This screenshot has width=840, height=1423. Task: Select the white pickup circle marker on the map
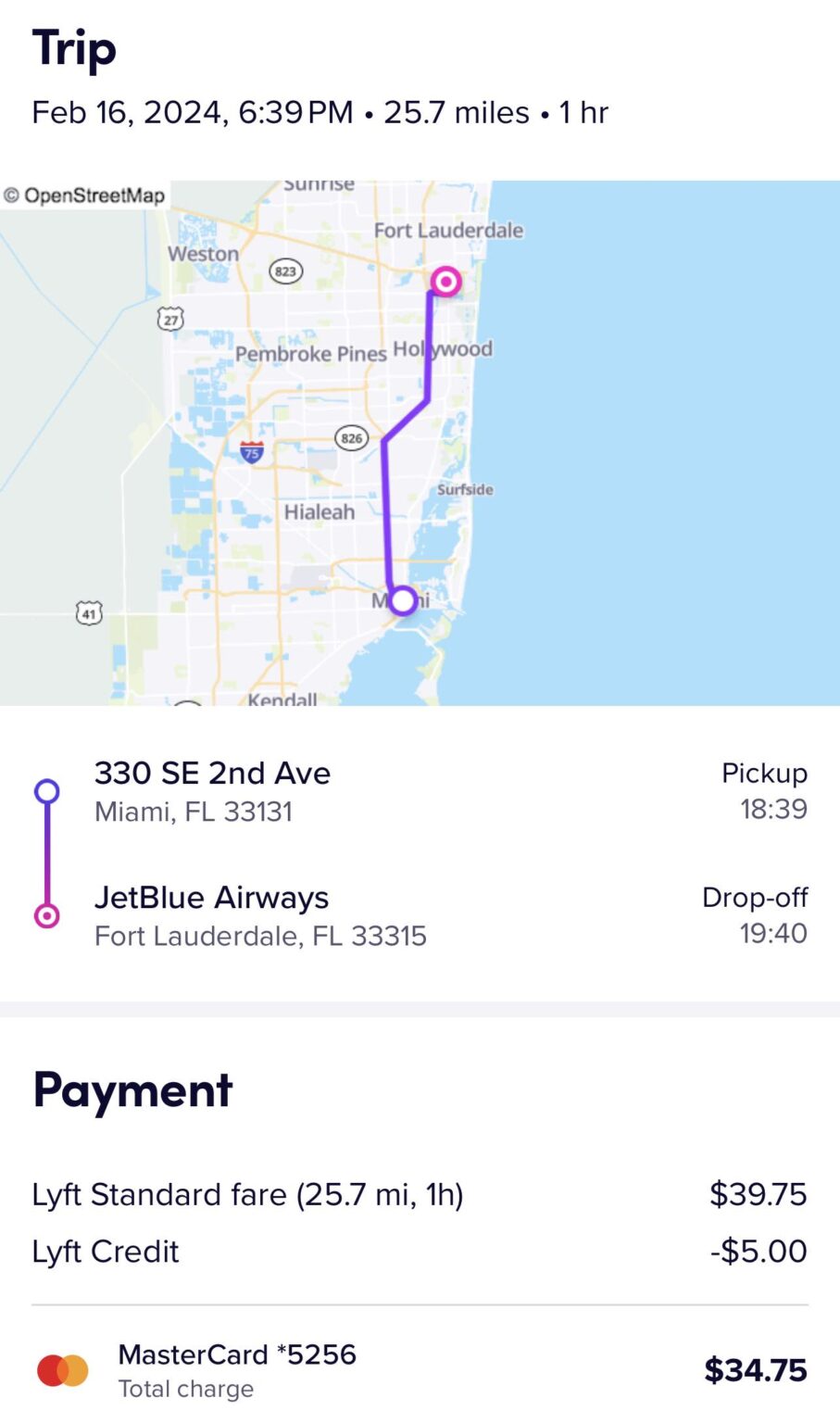pos(402,600)
